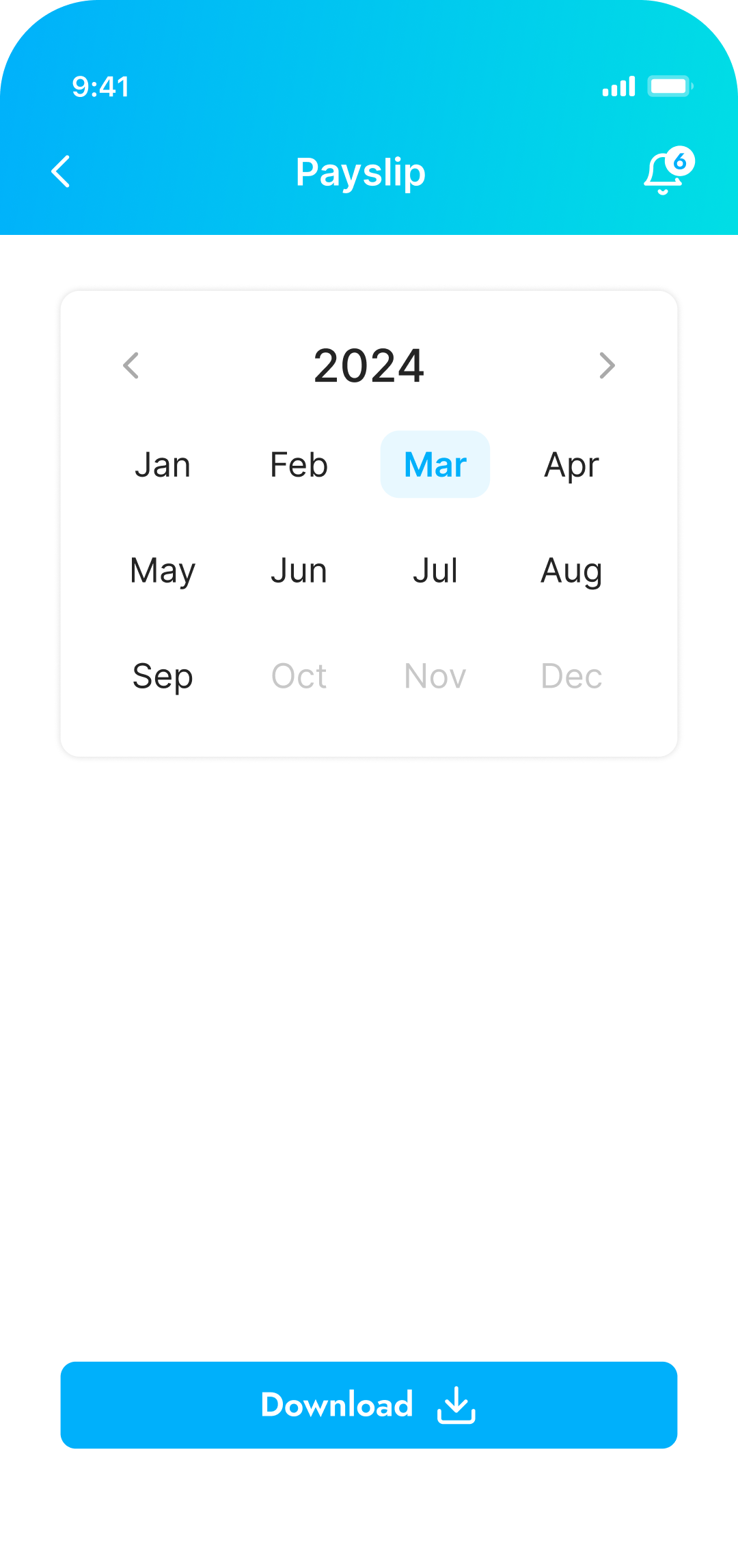738x1568 pixels.
Task: Tap the download icon inside the Download button
Action: click(x=456, y=1405)
